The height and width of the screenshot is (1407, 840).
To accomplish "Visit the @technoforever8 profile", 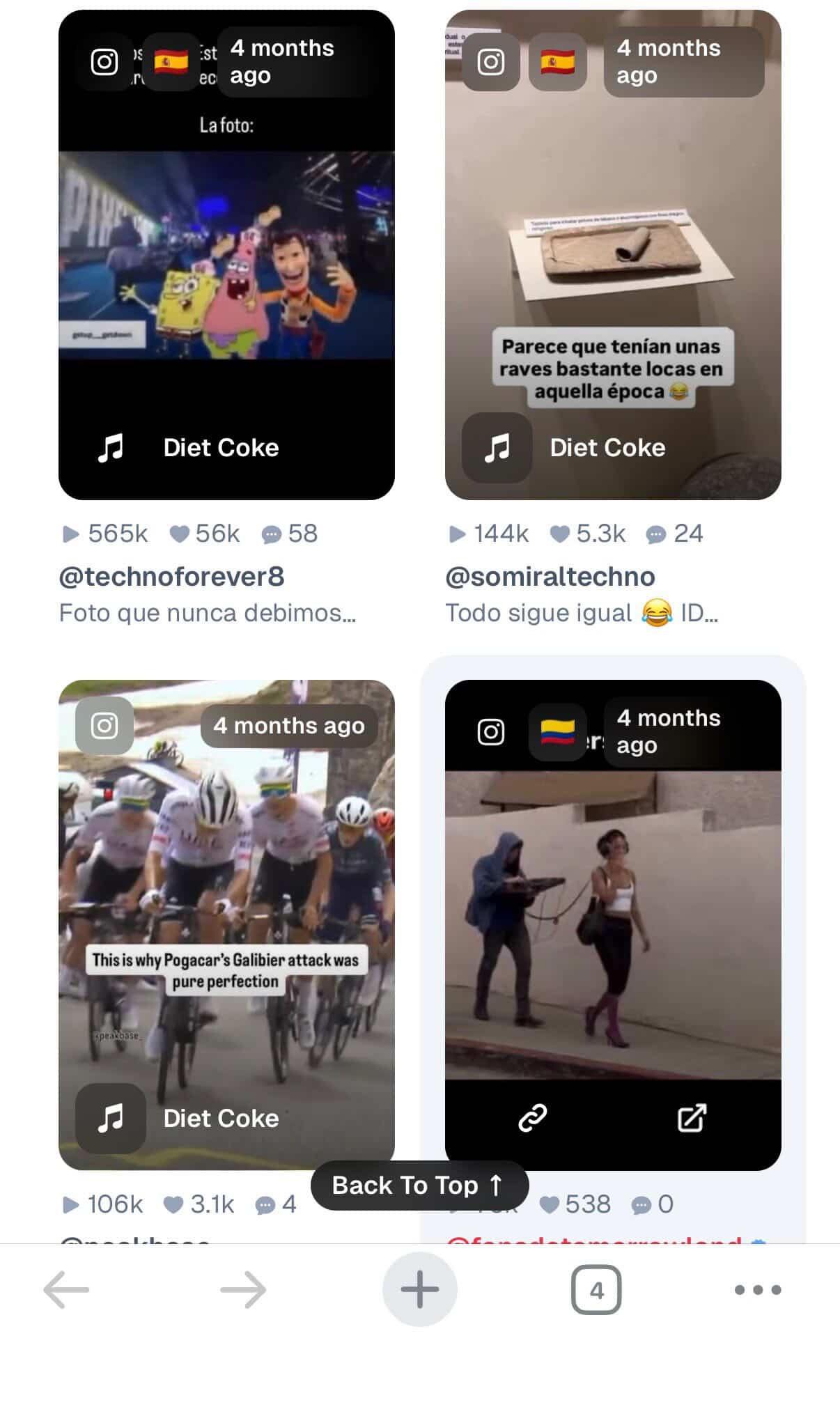I will 172,577.
